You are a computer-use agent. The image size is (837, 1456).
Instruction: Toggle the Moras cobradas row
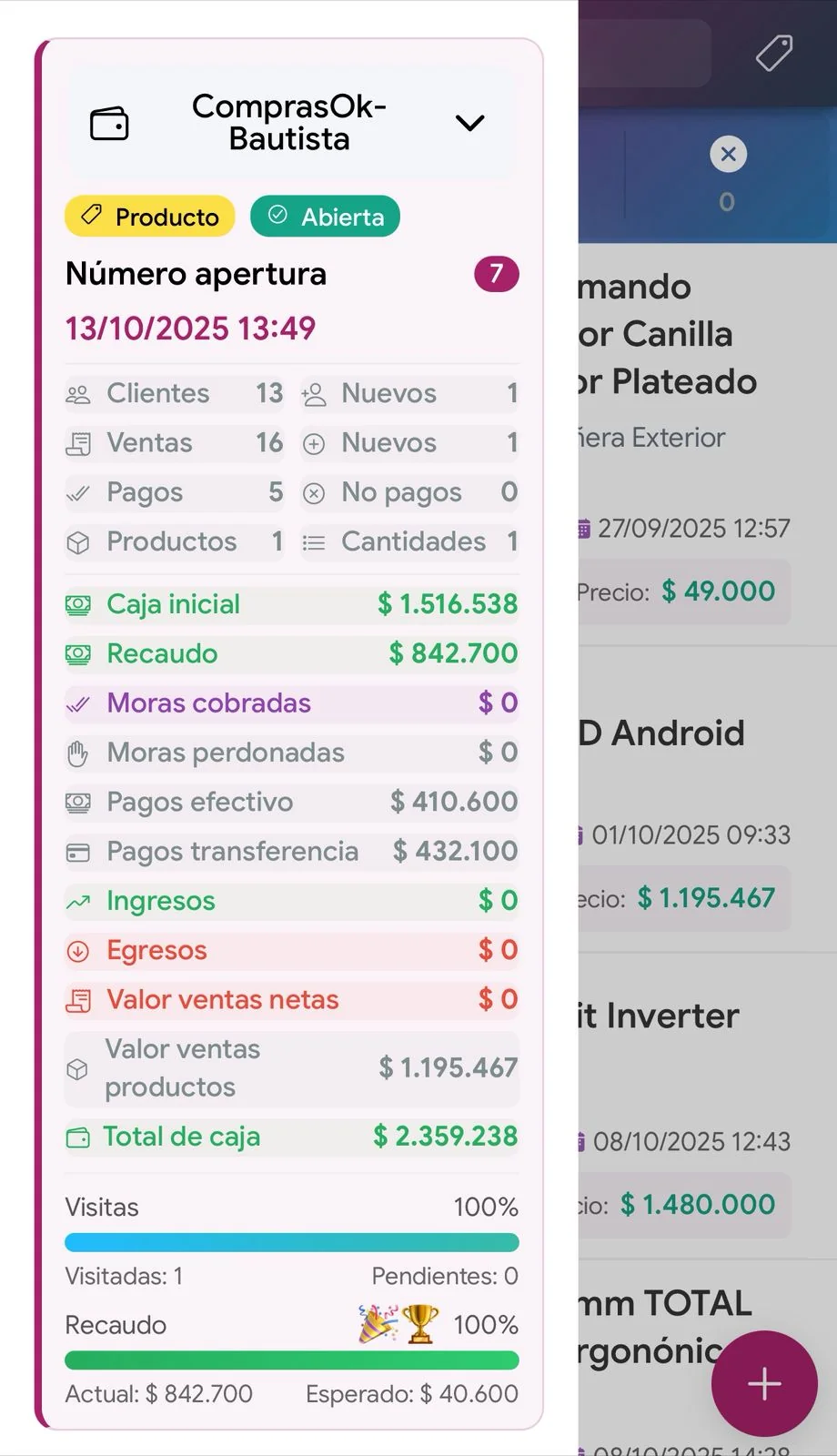(x=291, y=703)
